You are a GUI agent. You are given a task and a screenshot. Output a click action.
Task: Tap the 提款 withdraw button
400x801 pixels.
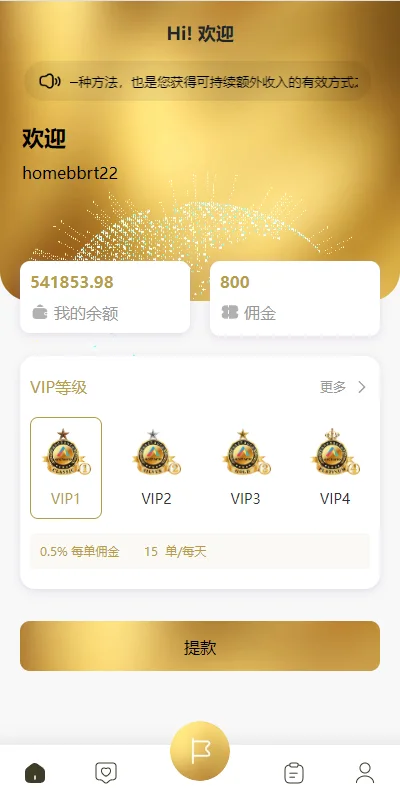[200, 646]
